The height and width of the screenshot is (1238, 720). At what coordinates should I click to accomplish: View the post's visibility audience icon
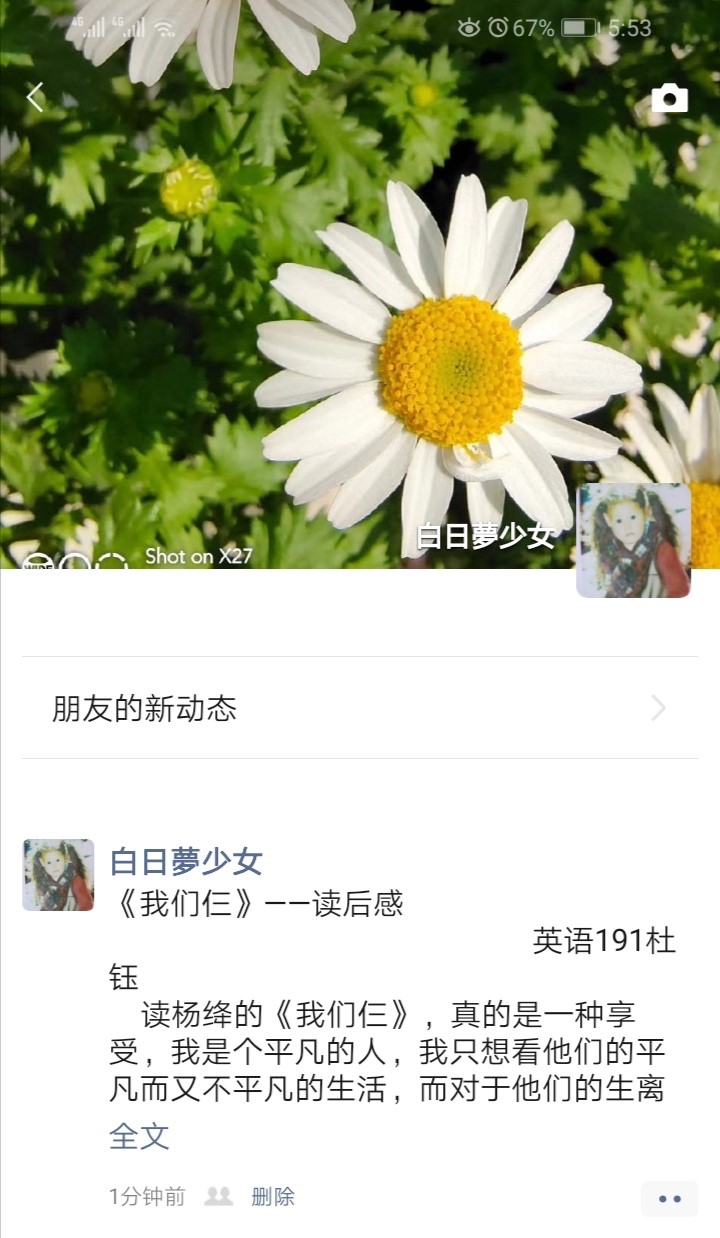218,1197
